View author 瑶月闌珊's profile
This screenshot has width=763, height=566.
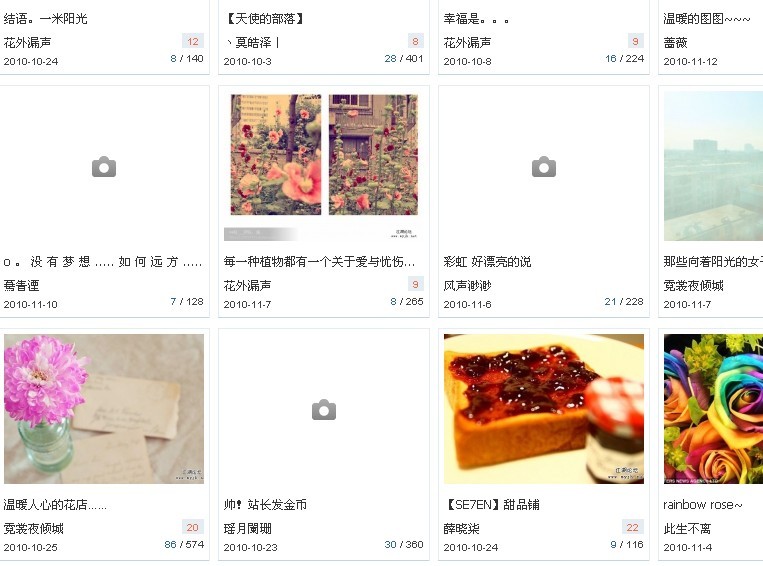(x=247, y=528)
